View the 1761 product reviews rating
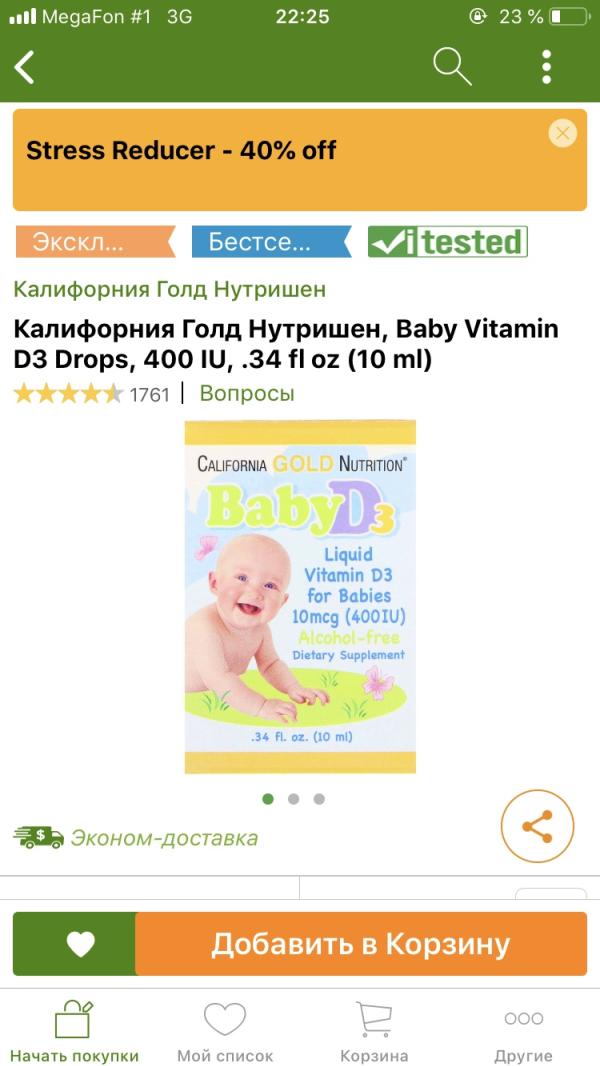Screen dimensions: 600x1066 click(x=92, y=394)
